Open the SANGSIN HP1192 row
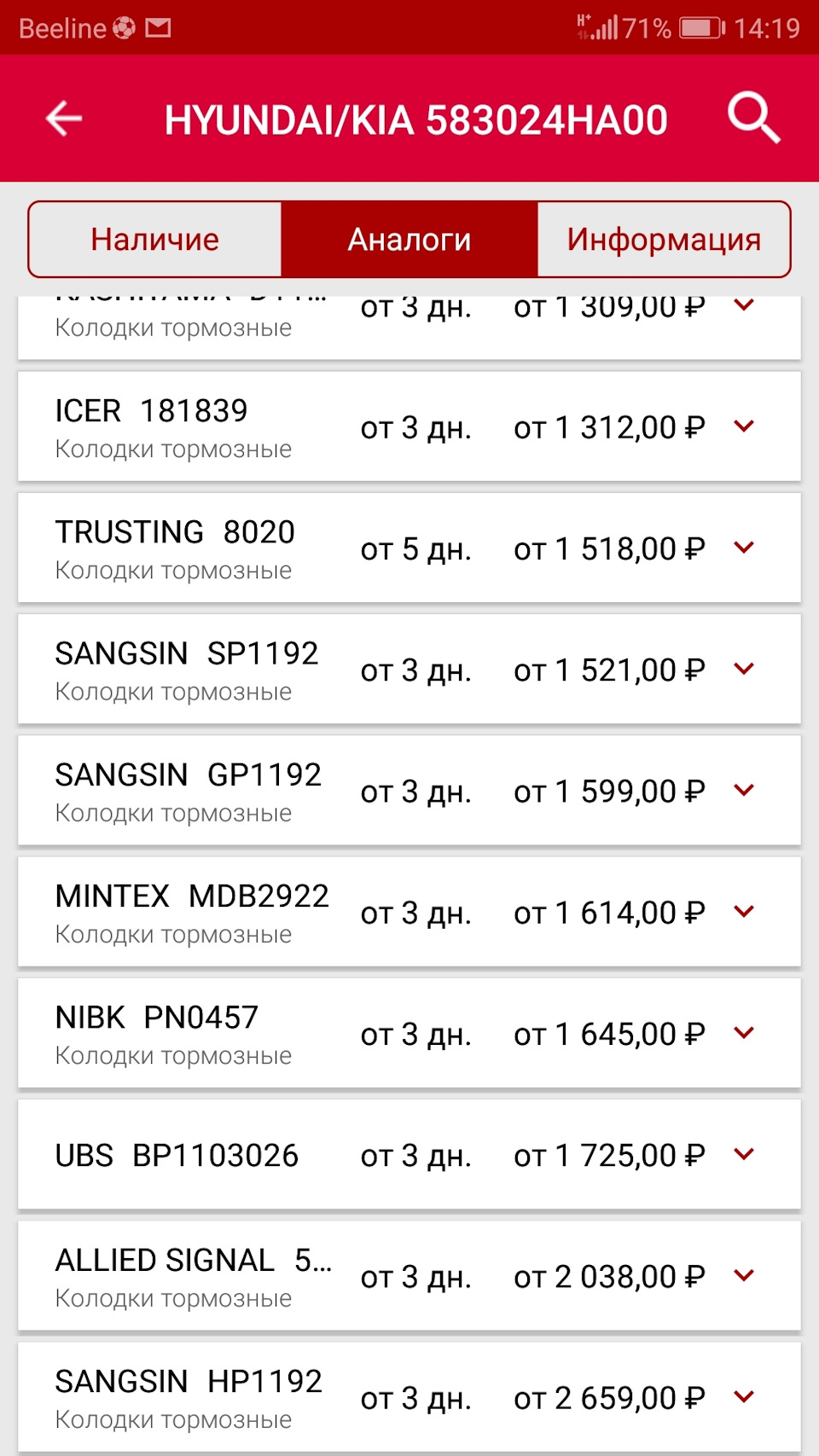819x1456 pixels. tap(409, 1397)
